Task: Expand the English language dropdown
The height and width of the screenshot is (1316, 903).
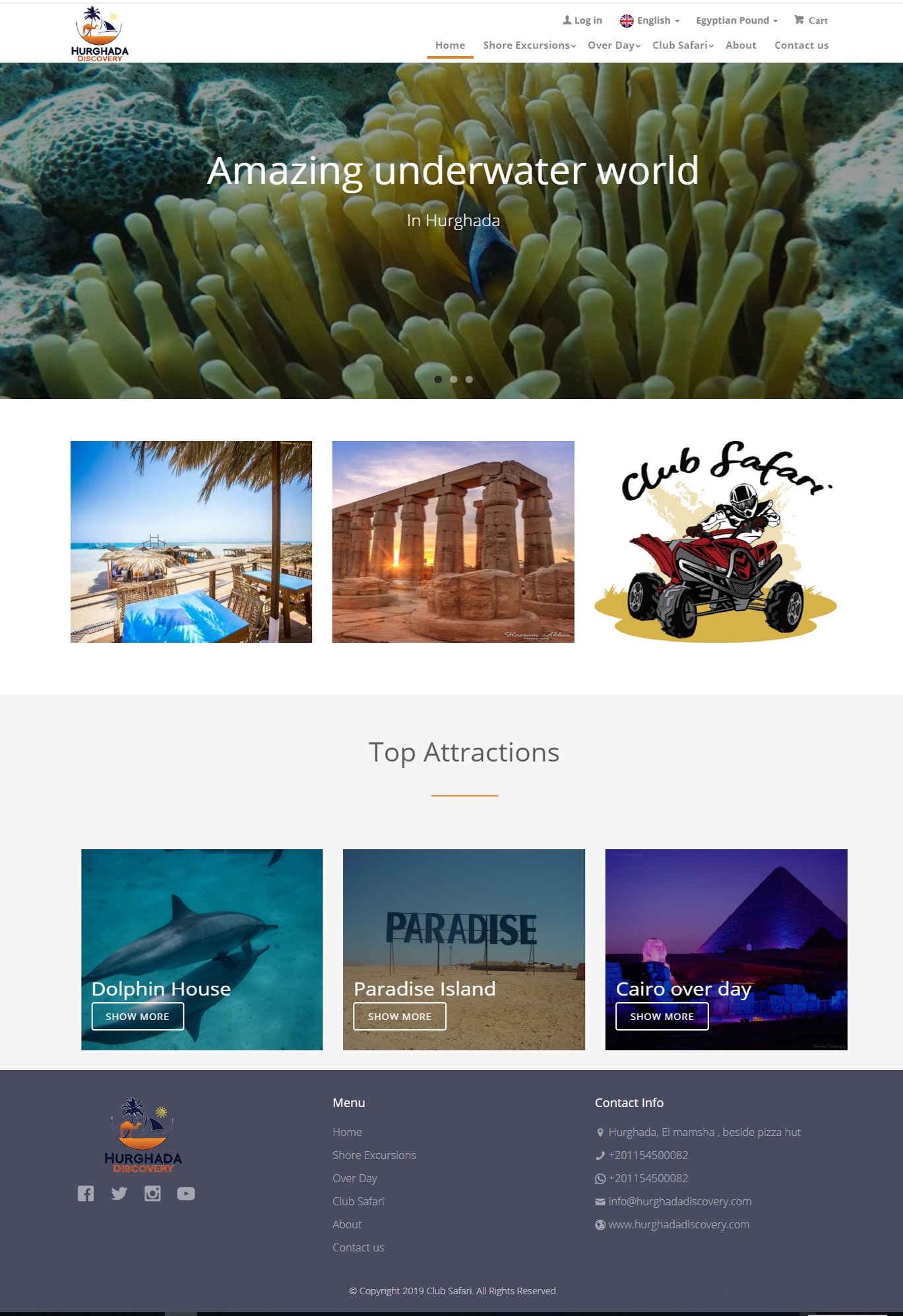Action: coord(650,20)
